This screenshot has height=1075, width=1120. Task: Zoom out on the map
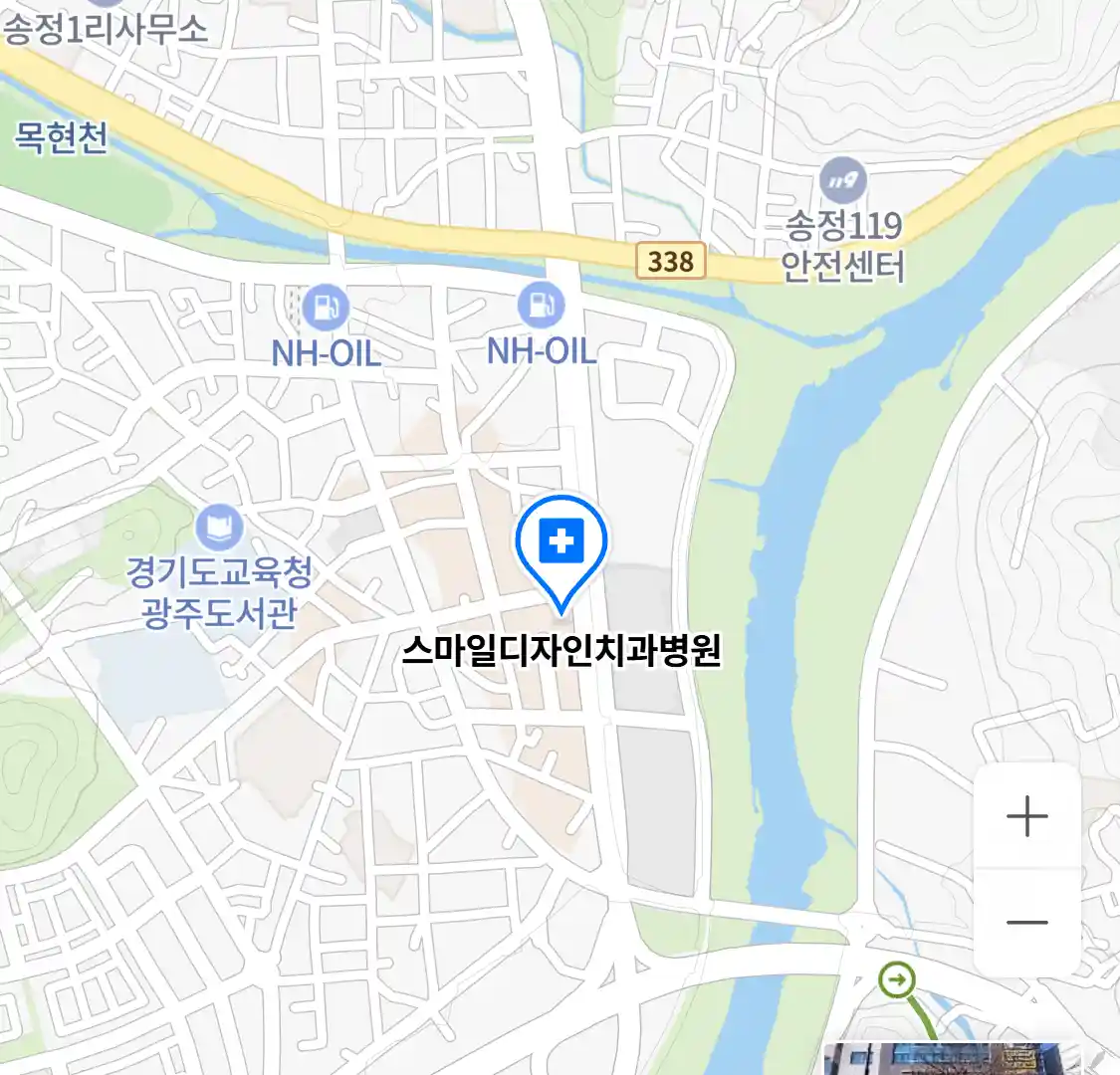(x=1026, y=922)
